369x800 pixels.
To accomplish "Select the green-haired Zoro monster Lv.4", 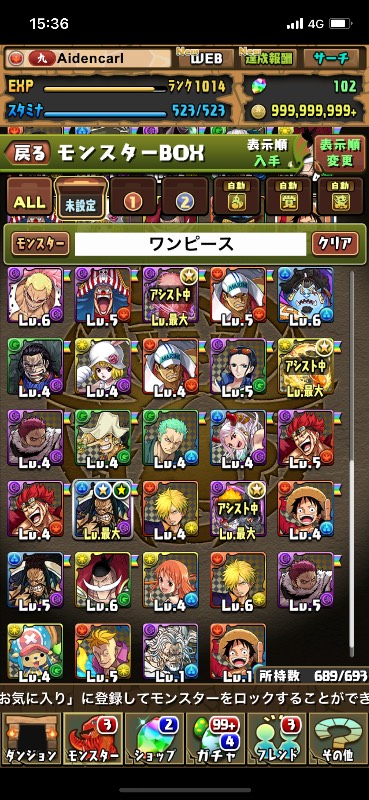I will [x=170, y=439].
